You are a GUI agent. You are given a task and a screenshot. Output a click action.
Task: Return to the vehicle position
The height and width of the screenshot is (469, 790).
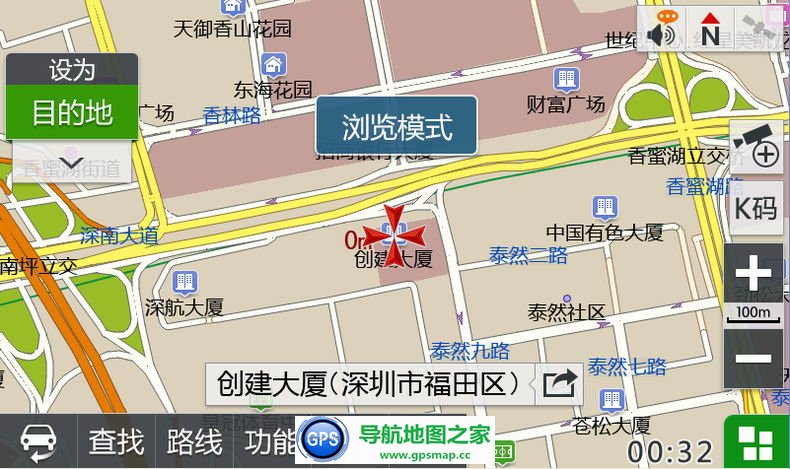pos(38,442)
